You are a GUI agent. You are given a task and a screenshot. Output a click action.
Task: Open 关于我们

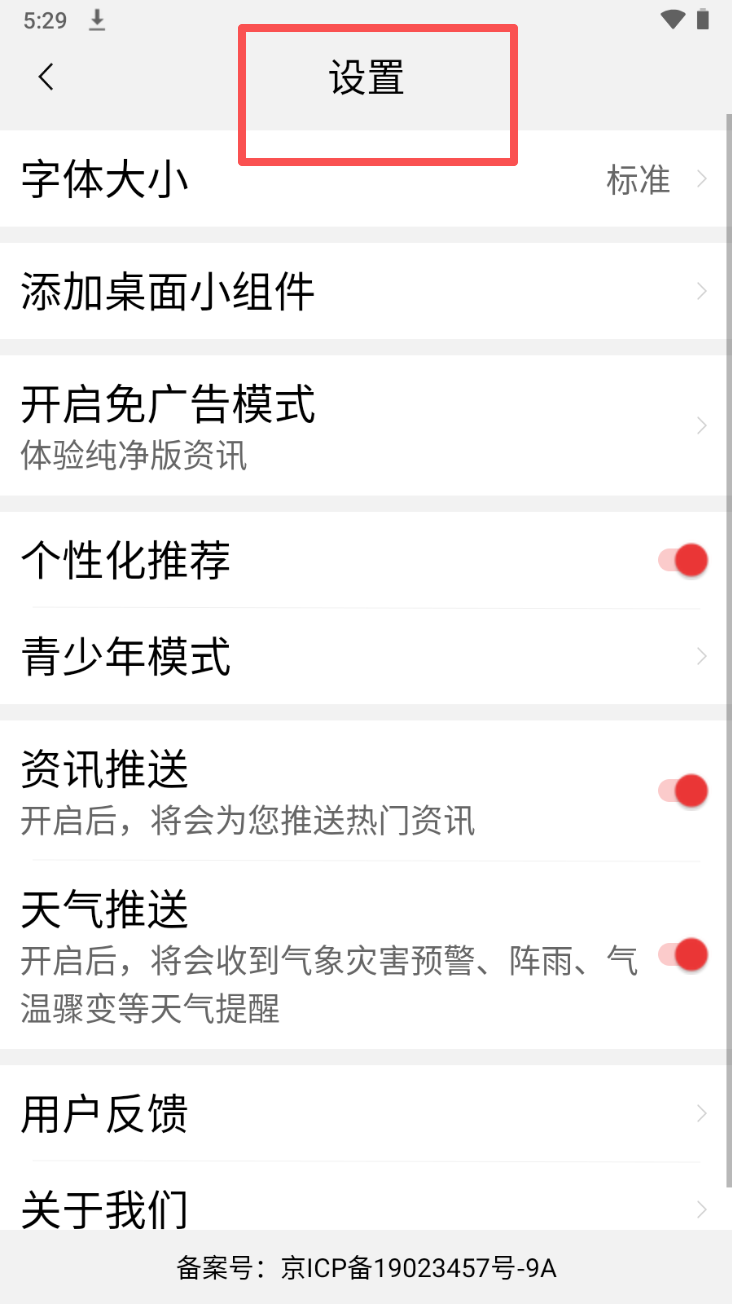click(x=365, y=1208)
